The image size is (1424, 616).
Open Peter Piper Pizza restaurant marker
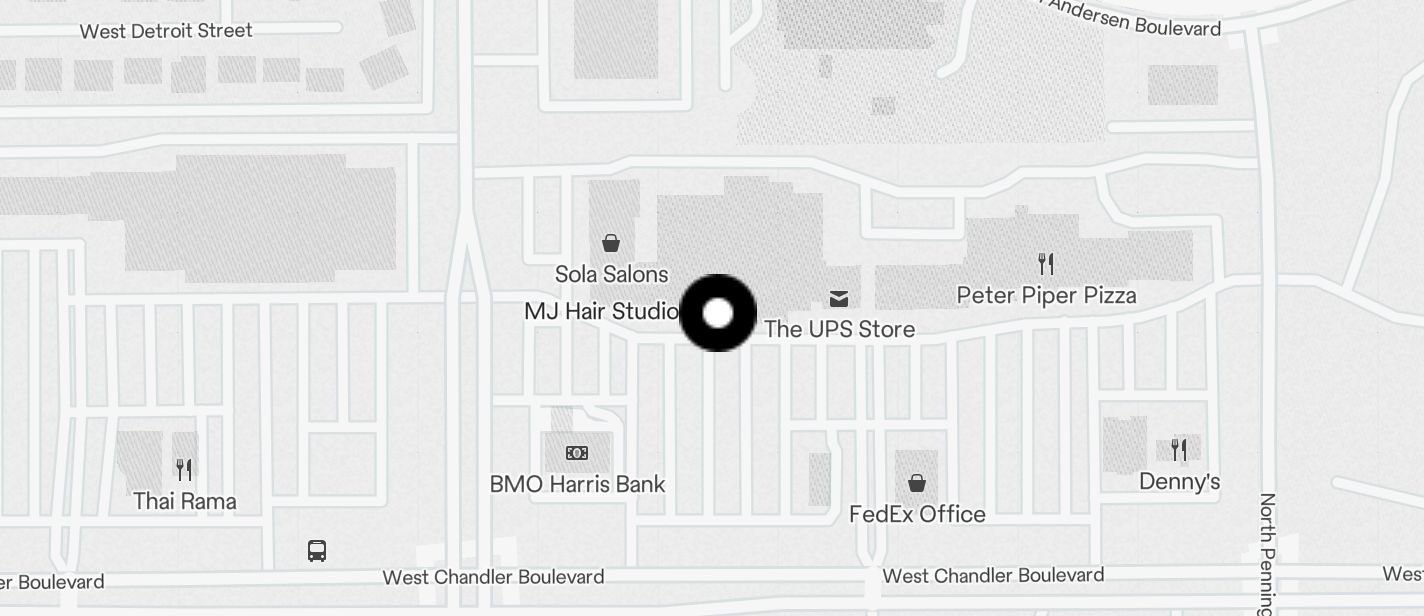[x=1046, y=264]
